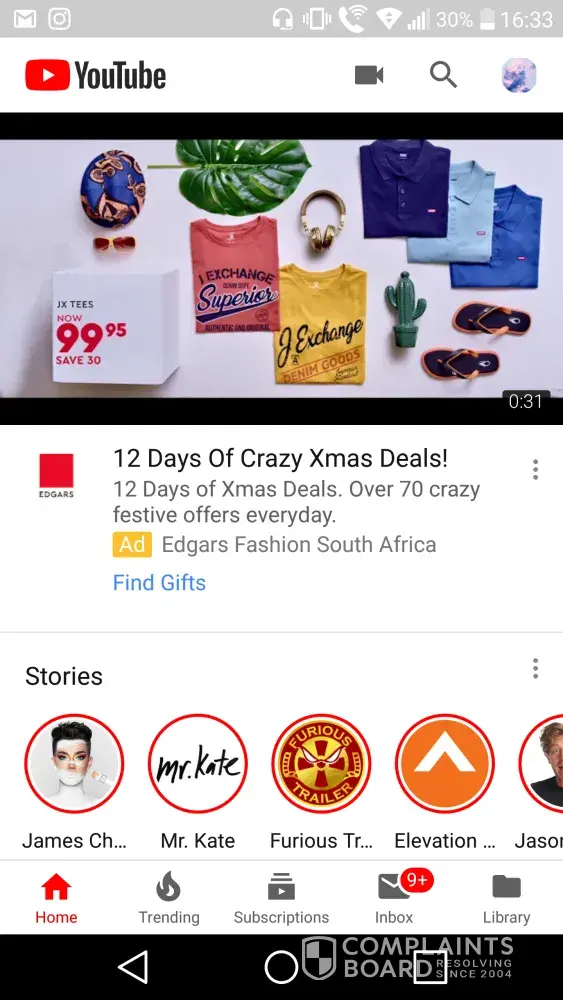Open the Elevation story
Screen dimensions: 563x1000
point(445,763)
